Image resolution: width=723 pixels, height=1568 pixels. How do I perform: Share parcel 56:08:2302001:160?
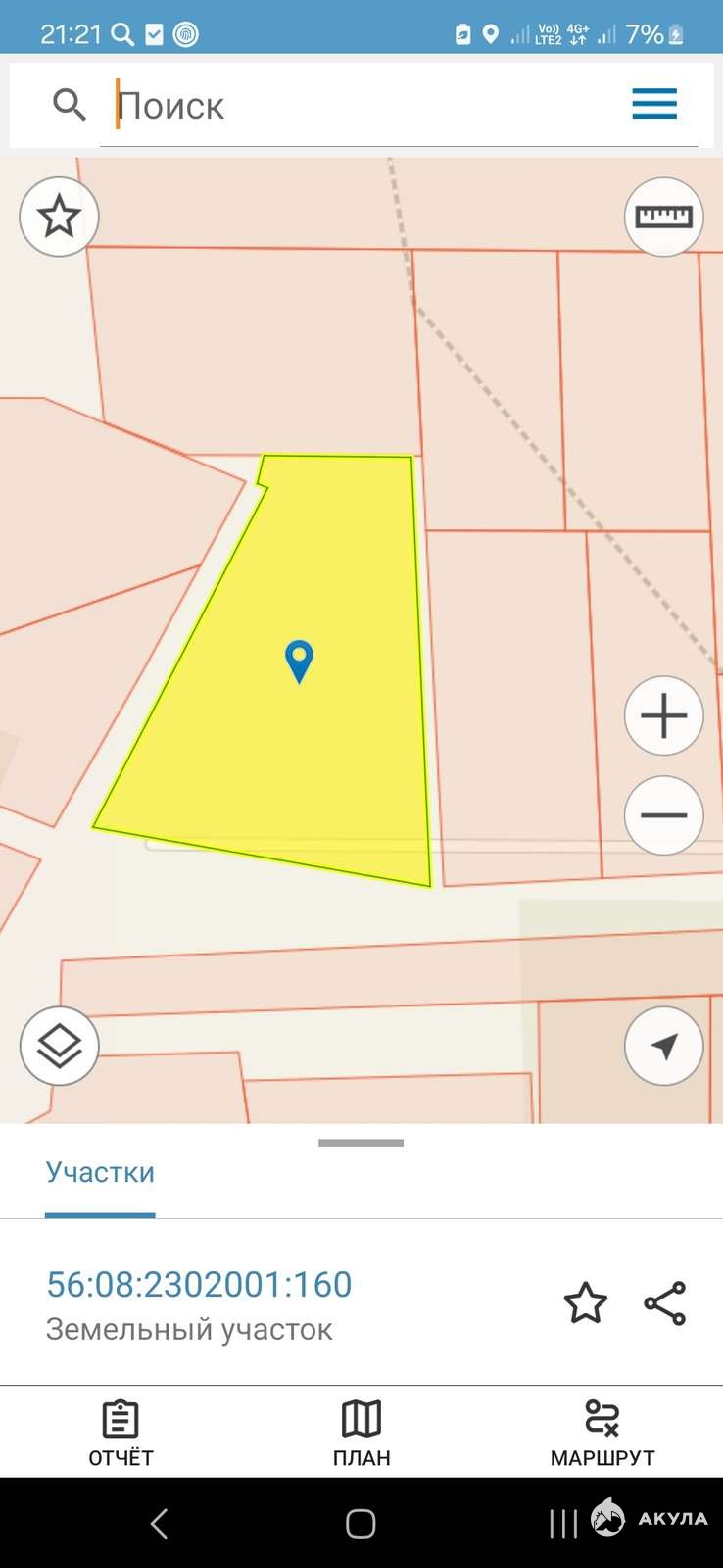(x=665, y=1303)
